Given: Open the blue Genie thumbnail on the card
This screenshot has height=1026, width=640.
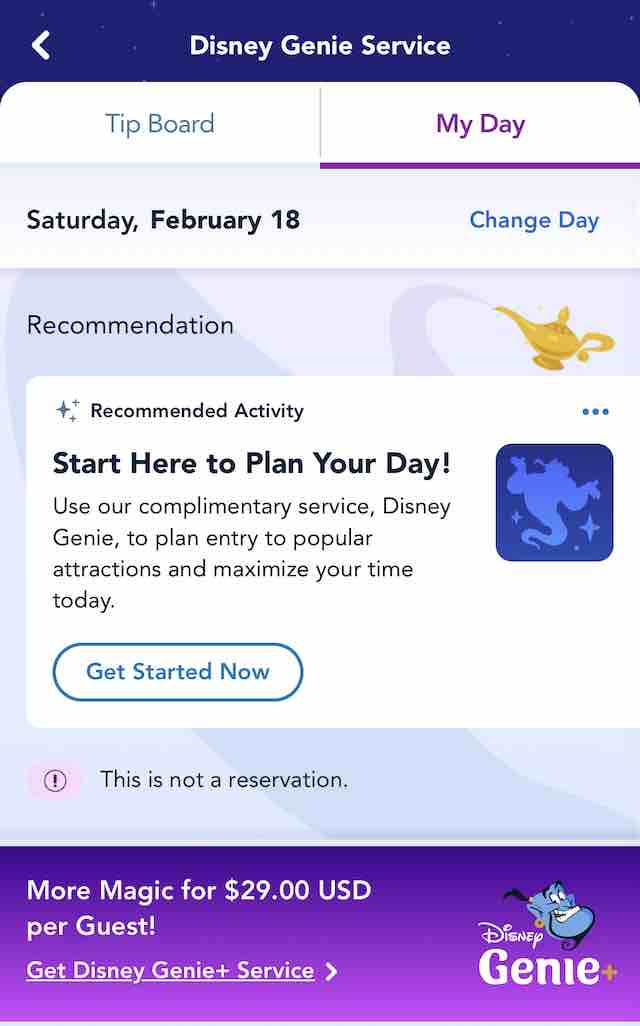Looking at the screenshot, I should point(554,502).
